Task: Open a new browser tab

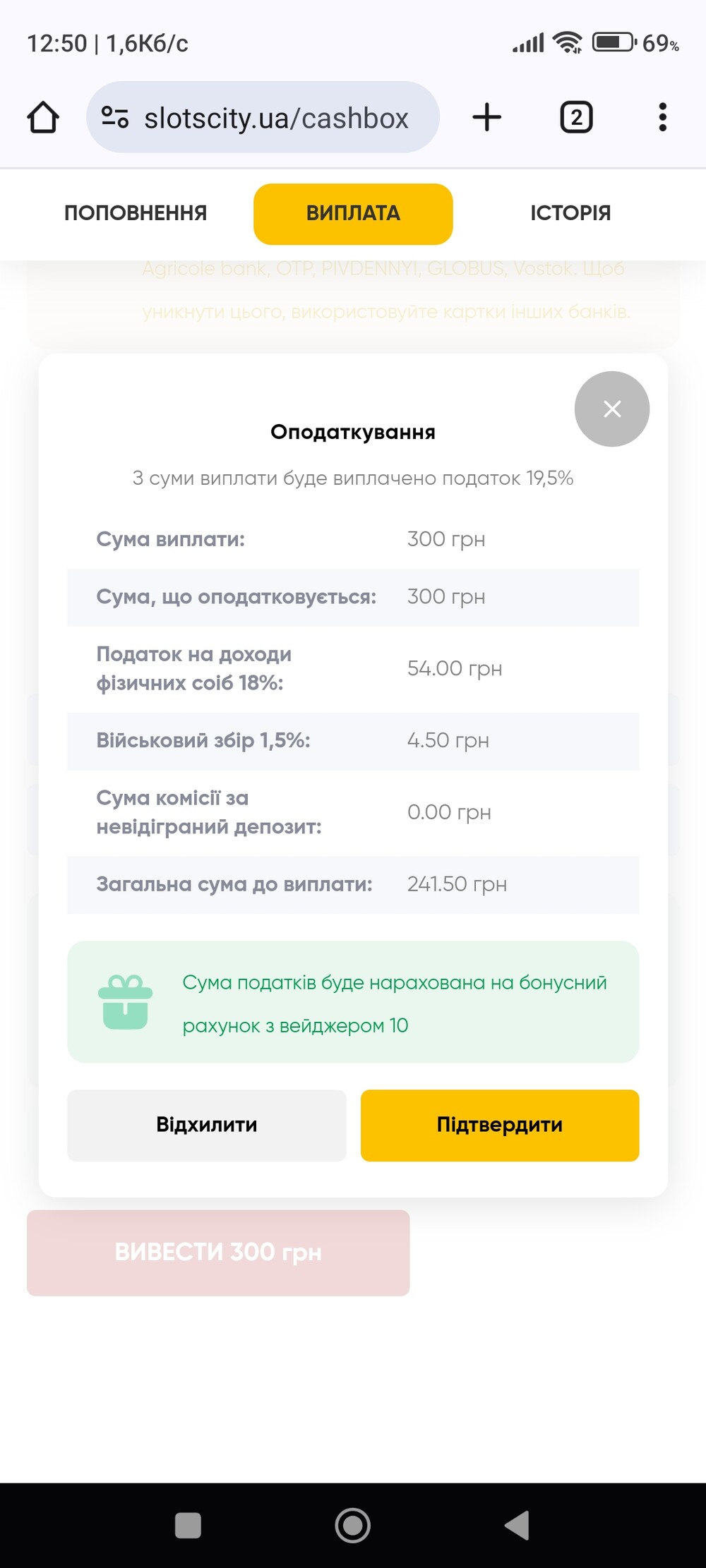Action: (486, 117)
